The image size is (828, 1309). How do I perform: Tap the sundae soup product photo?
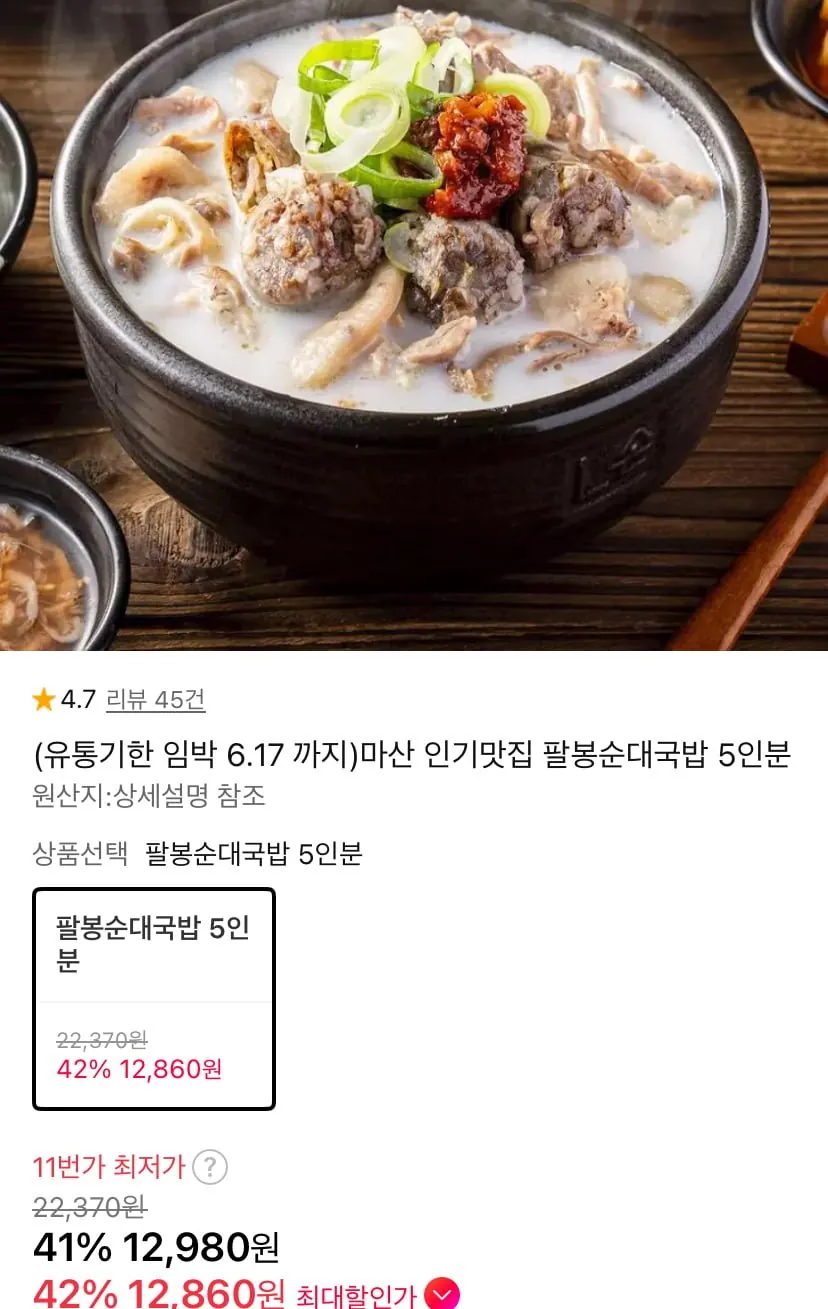pos(414,330)
